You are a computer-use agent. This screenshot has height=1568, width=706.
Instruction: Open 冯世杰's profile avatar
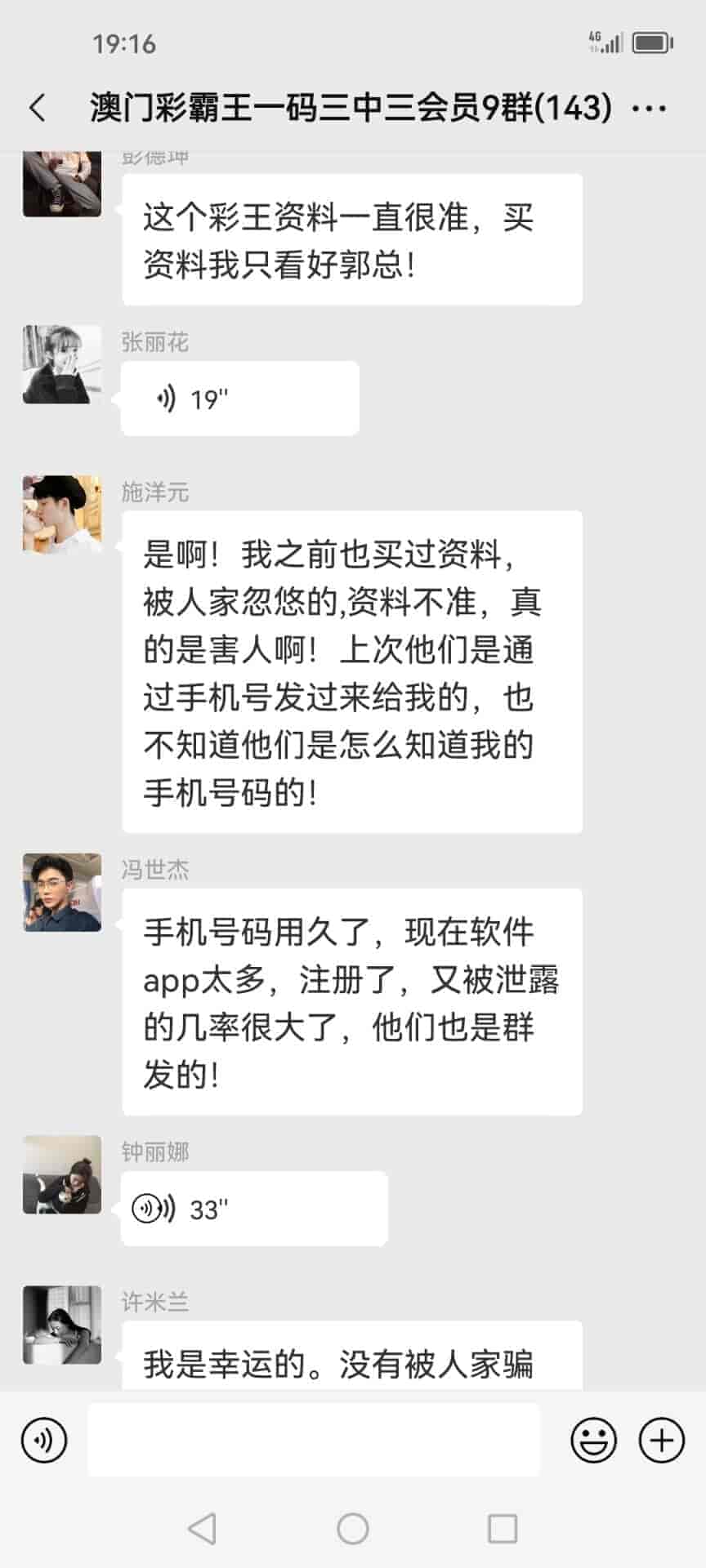pyautogui.click(x=62, y=893)
